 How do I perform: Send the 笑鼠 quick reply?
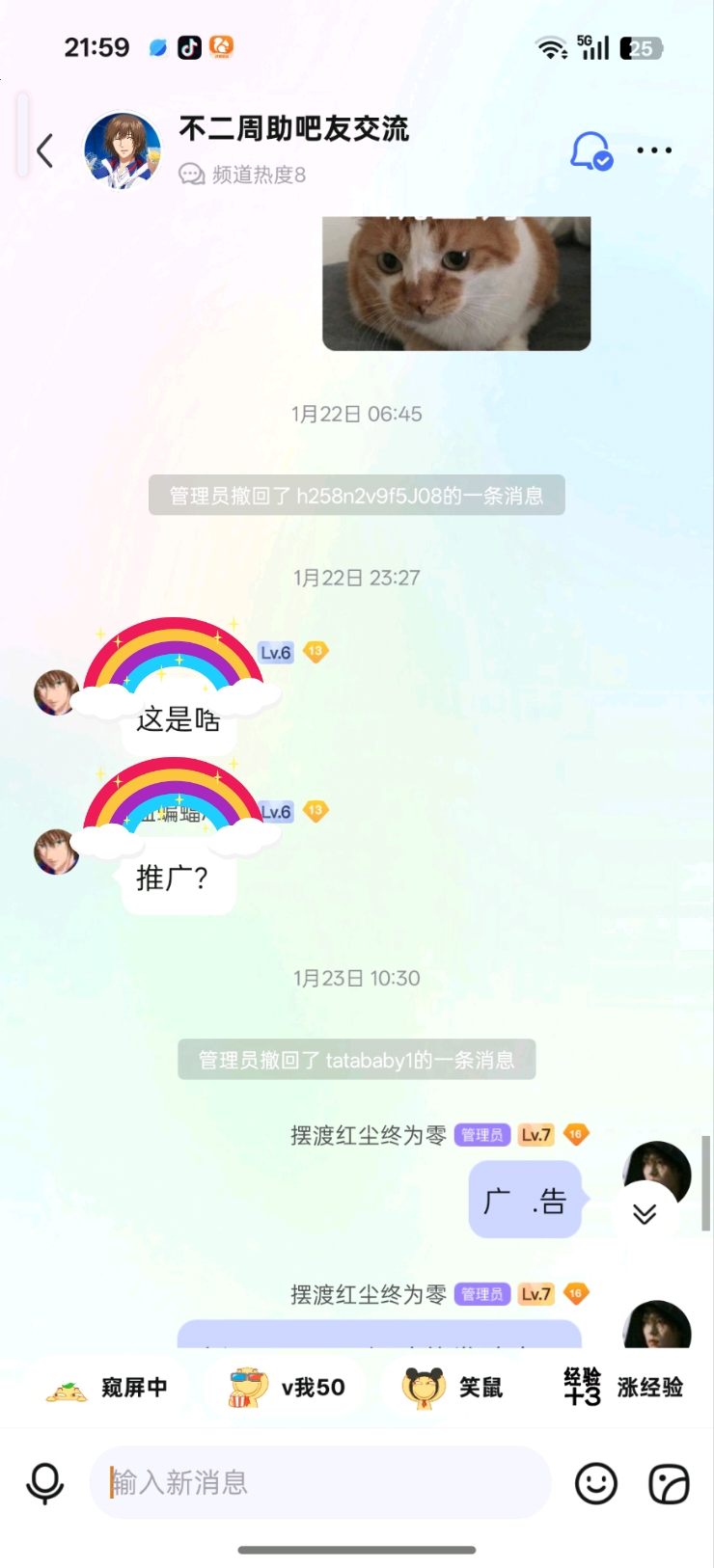pyautogui.click(x=453, y=1387)
